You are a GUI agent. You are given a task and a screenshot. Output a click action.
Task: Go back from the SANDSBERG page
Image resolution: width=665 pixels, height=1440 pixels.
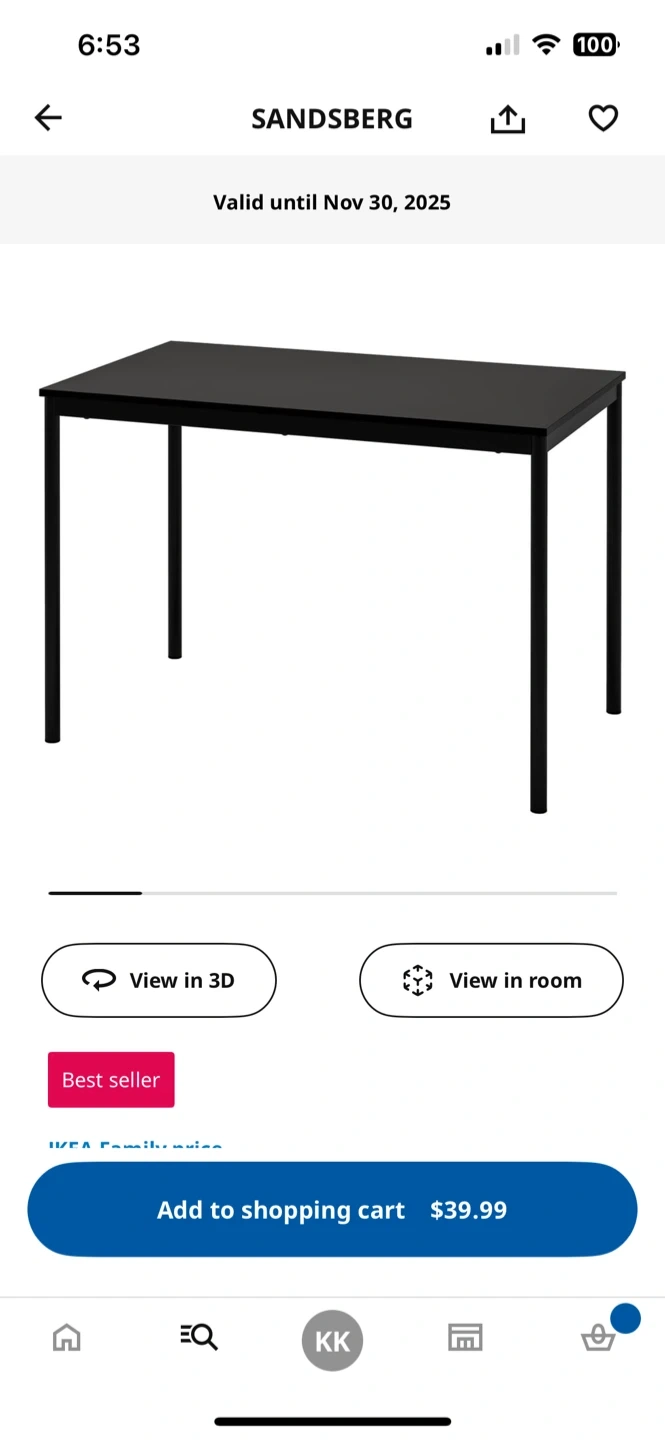point(48,119)
